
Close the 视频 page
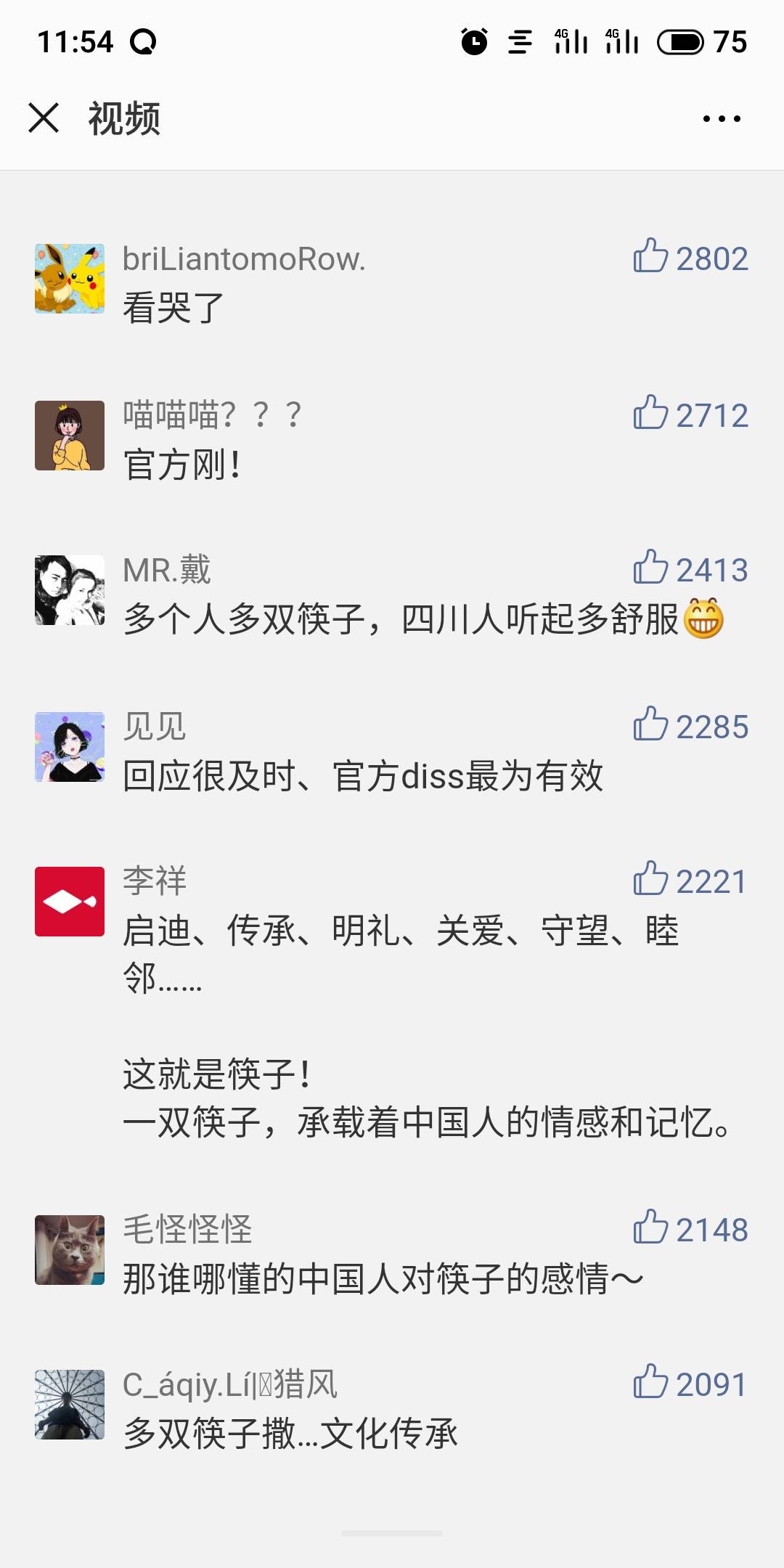[x=44, y=118]
